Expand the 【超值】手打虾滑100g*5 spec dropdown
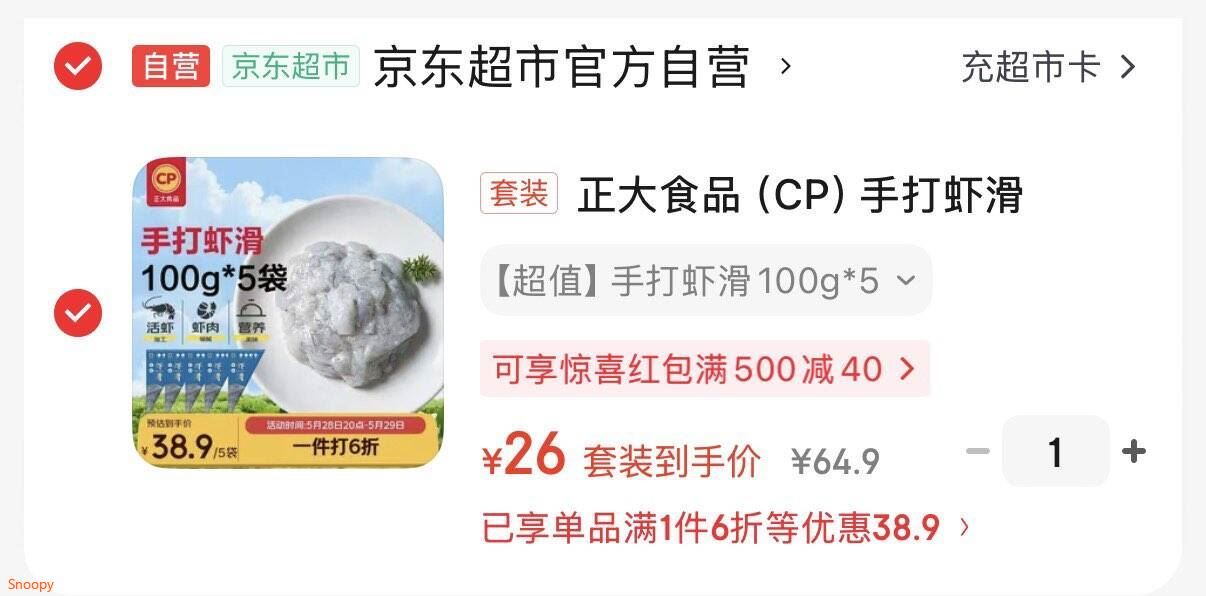Viewport: 1206px width, 596px height. pyautogui.click(x=706, y=280)
